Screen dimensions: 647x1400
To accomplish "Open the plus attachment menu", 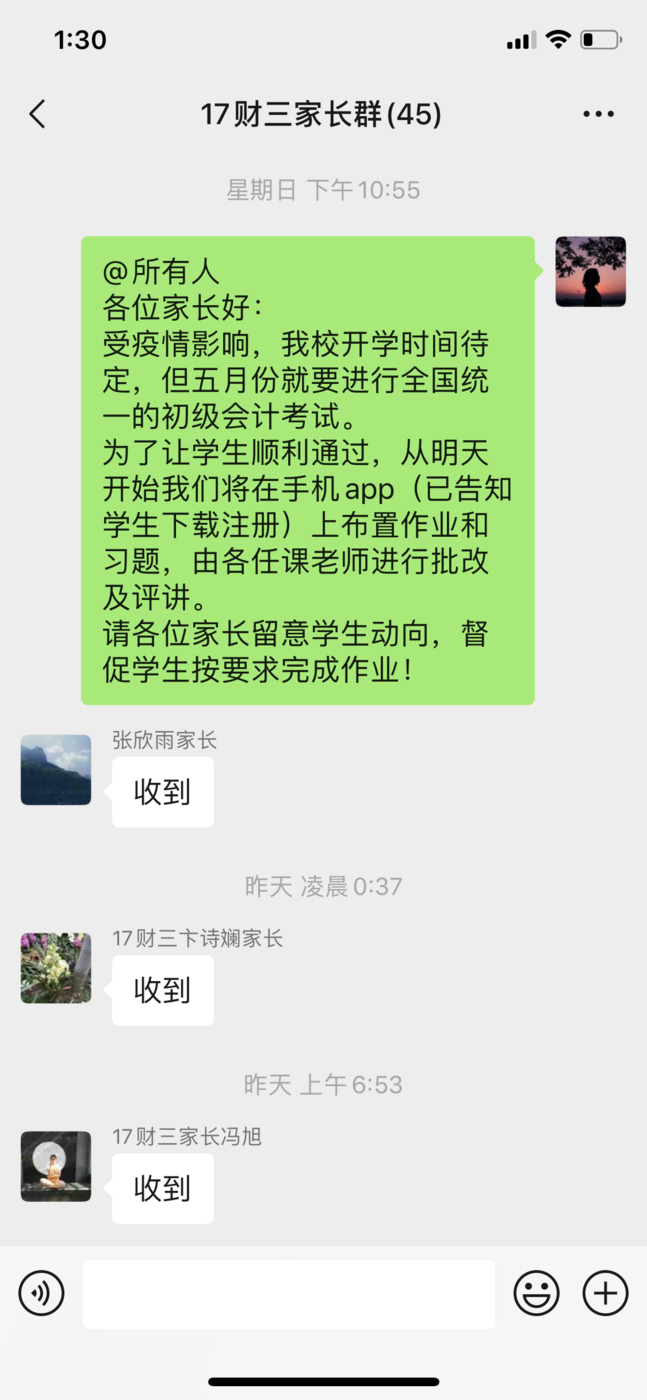I will click(605, 1293).
